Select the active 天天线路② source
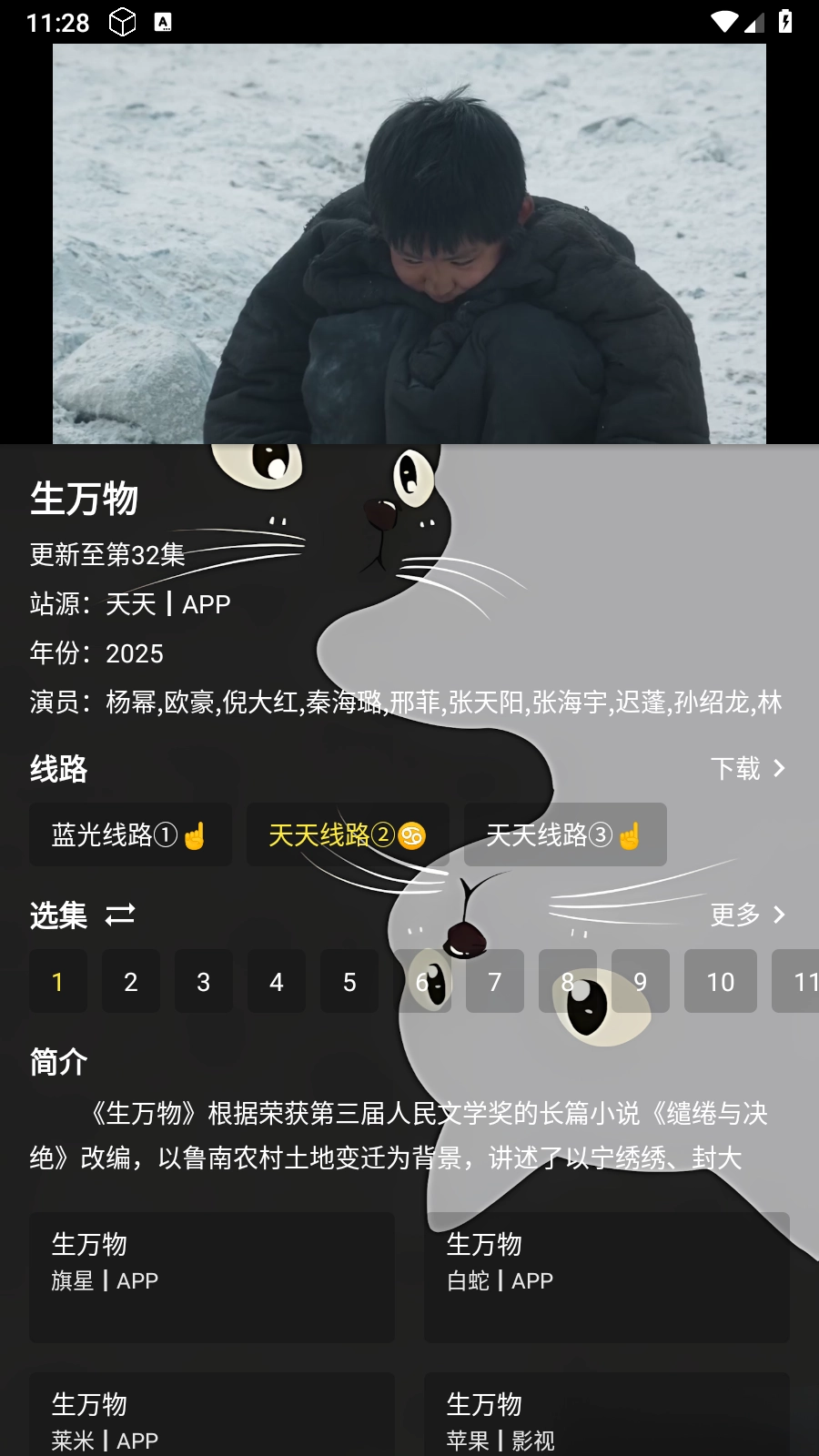This screenshot has height=1456, width=819. [x=348, y=834]
